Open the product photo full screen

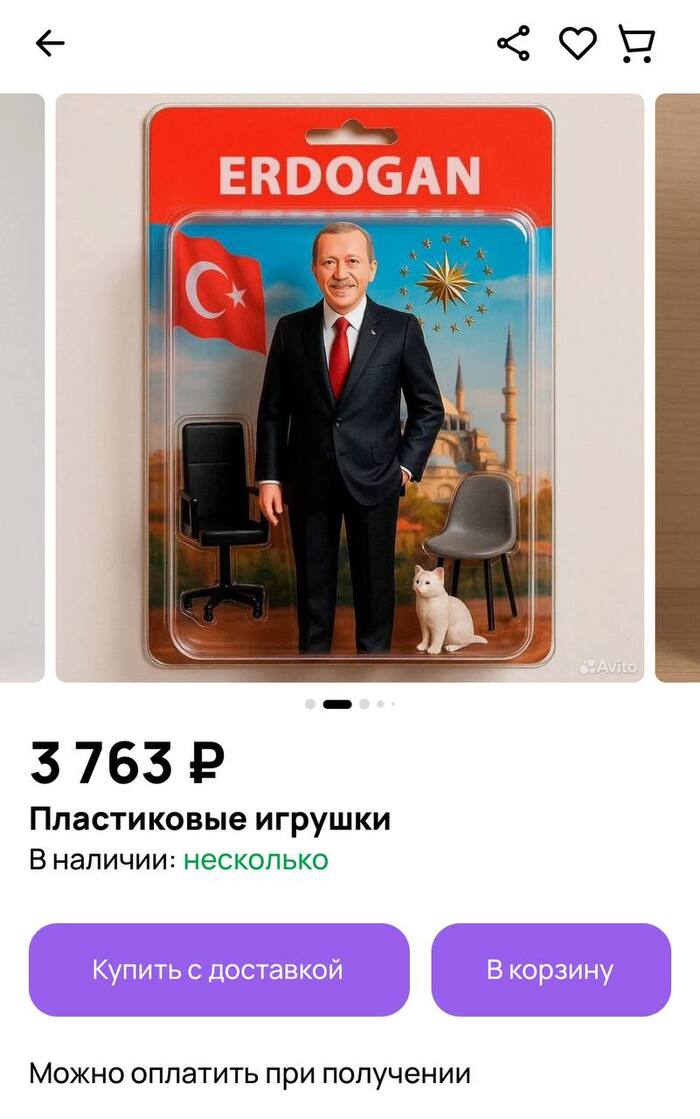click(349, 388)
